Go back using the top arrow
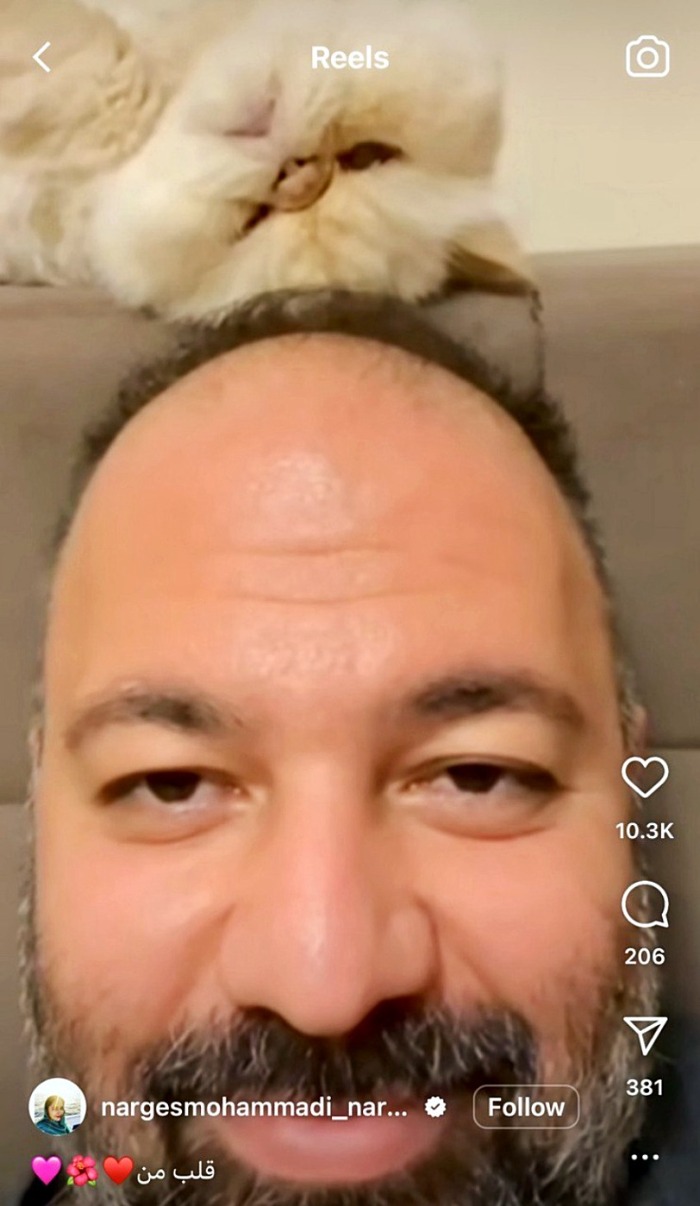This screenshot has width=700, height=1206. coord(41,57)
